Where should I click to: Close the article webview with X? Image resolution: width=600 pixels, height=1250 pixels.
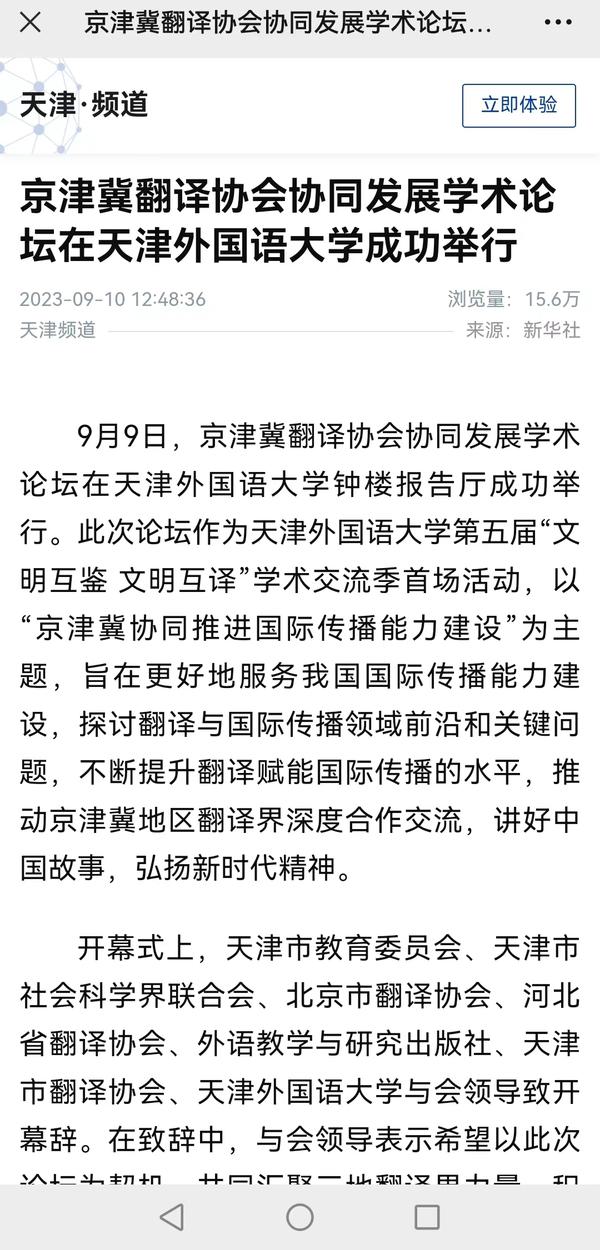pyautogui.click(x=31, y=23)
